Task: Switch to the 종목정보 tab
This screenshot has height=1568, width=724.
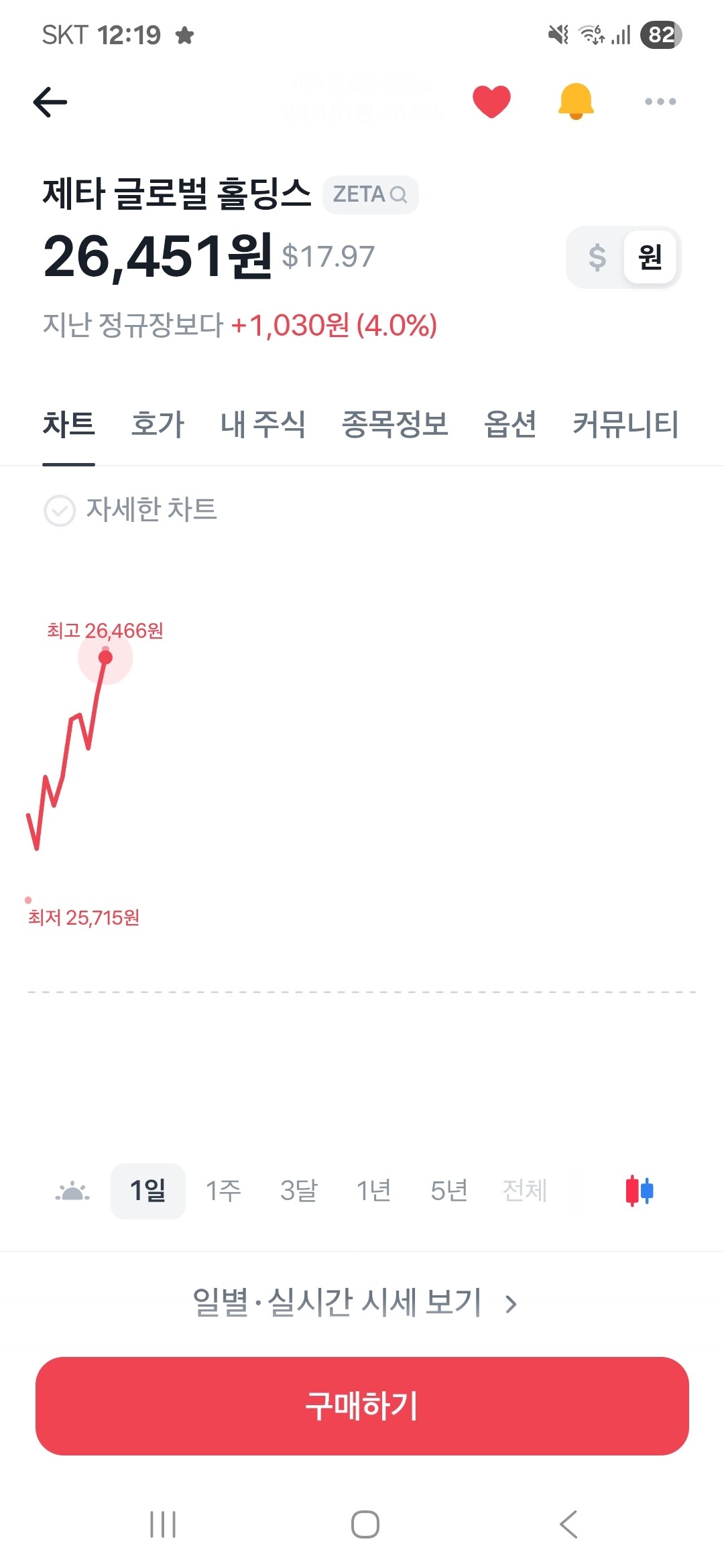Action: coord(395,424)
